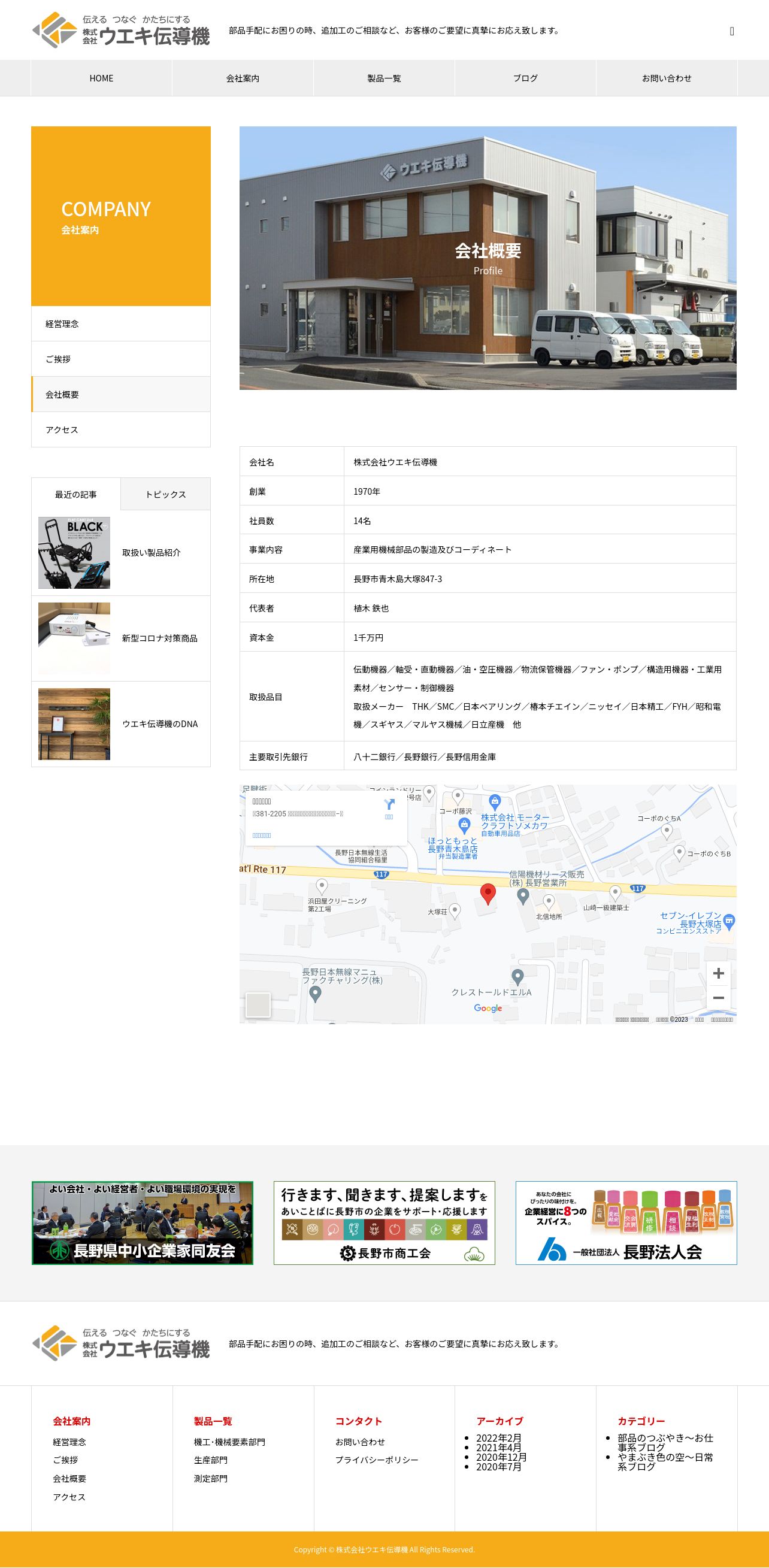769x1568 pixels.
Task: Open the 長野法人会 banner
Action: click(626, 1223)
